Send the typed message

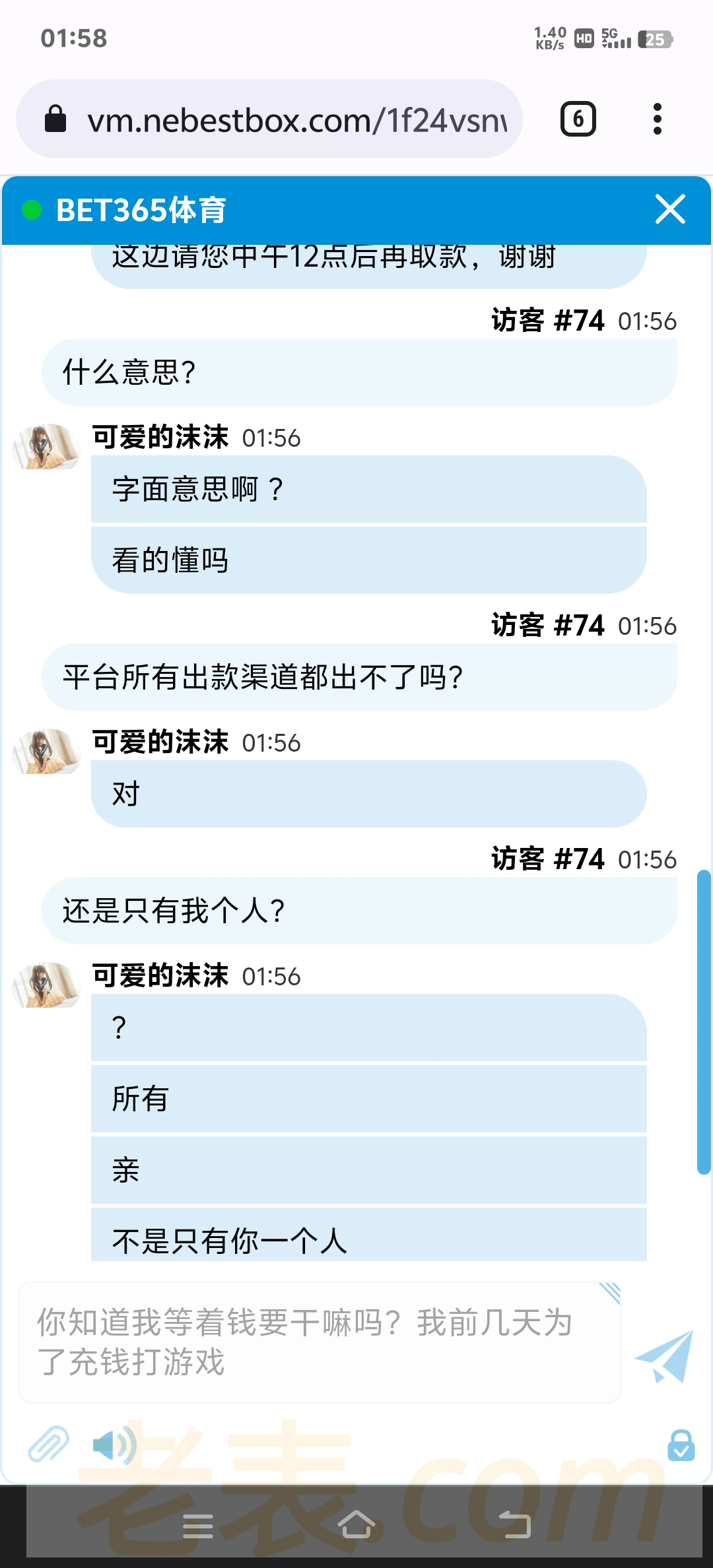[x=665, y=1357]
